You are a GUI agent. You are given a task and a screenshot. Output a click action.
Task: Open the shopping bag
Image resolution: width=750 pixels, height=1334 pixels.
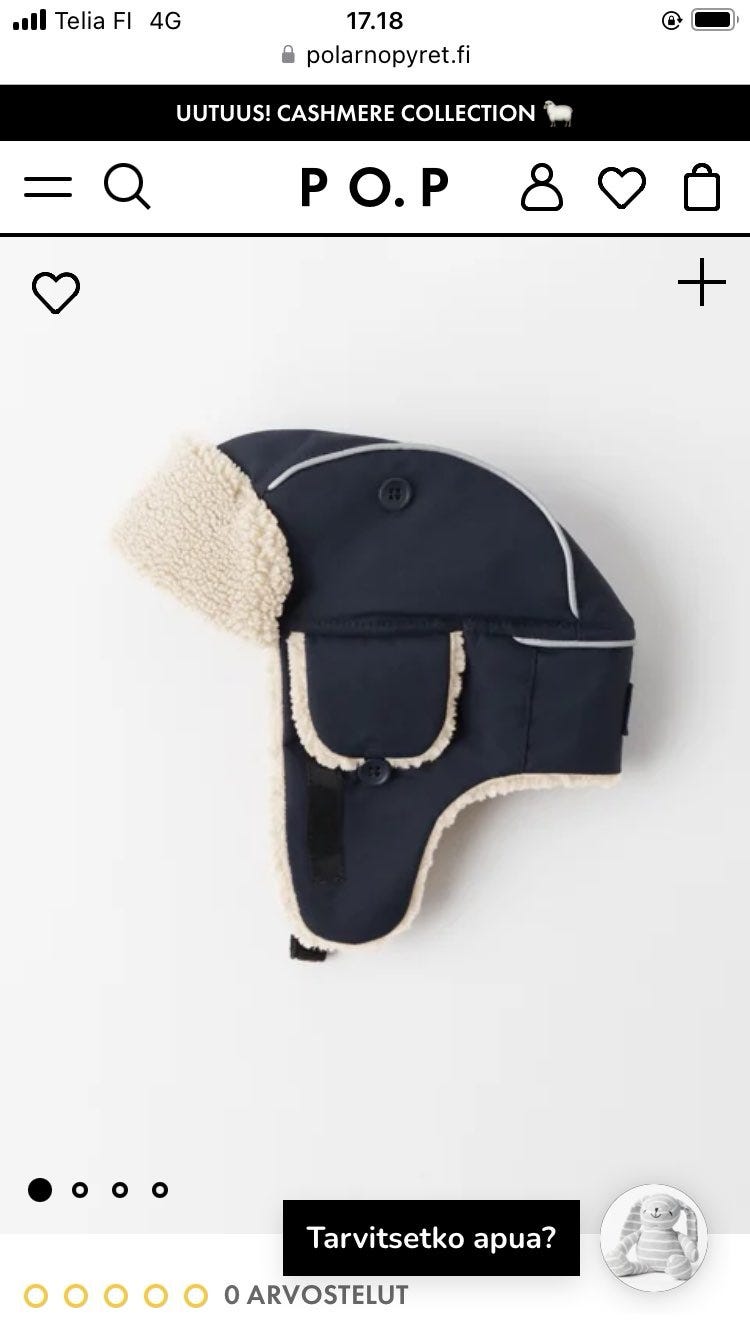coord(701,187)
